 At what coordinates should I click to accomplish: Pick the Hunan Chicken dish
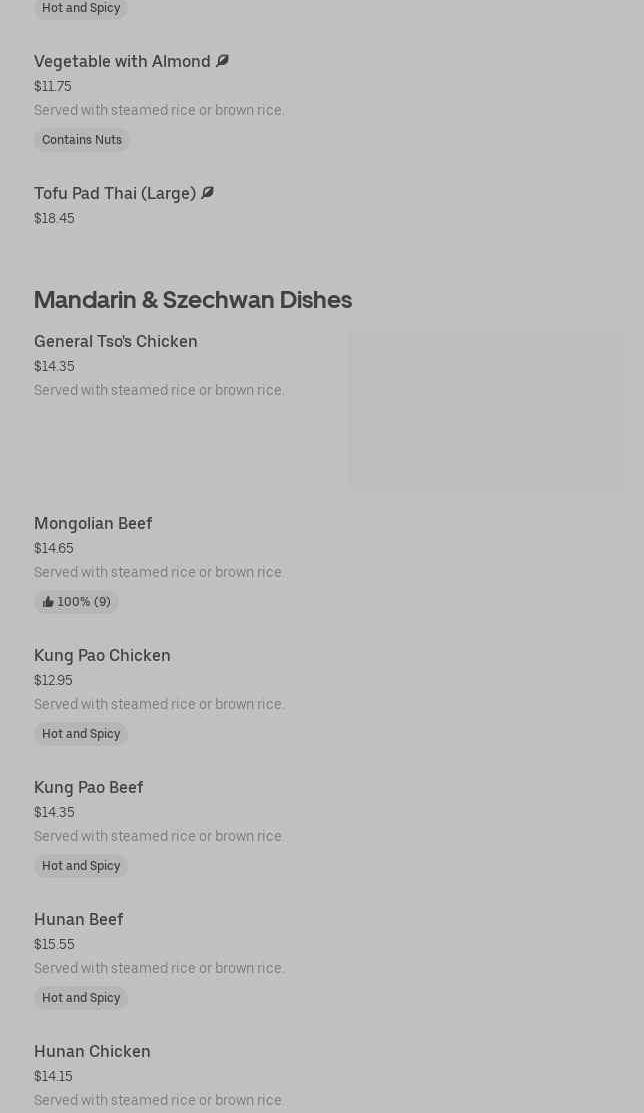(92, 1052)
